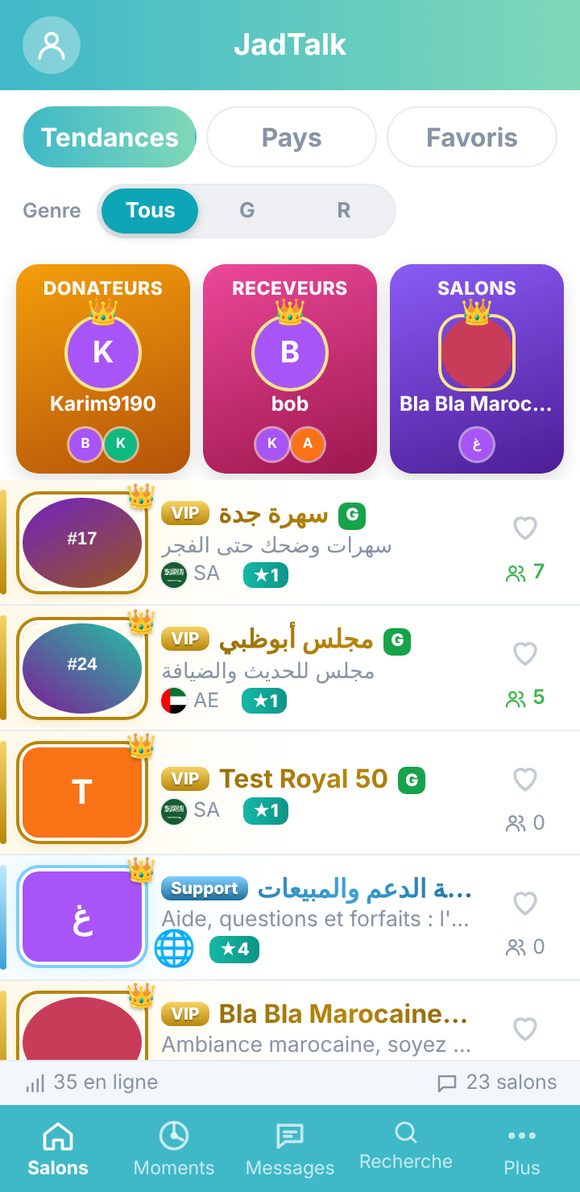Select the R genre filter
The width and height of the screenshot is (580, 1192).
344,211
